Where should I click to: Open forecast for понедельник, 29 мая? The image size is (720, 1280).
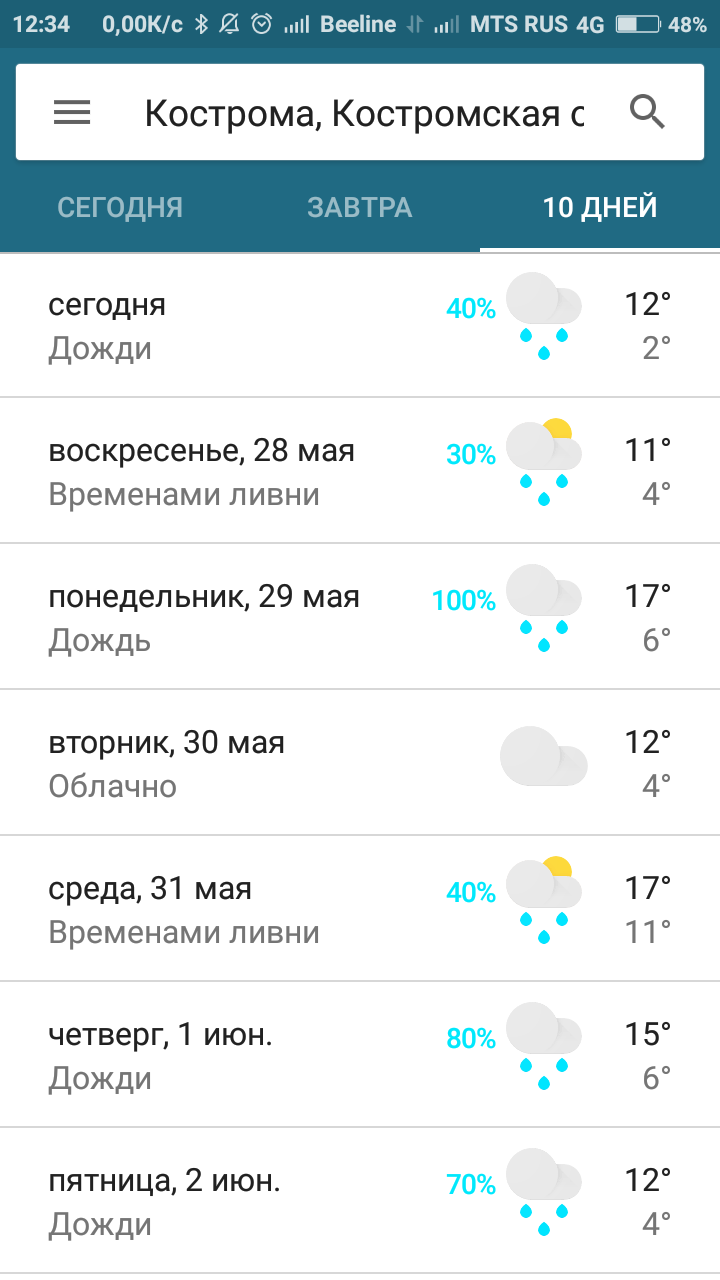[x=360, y=617]
